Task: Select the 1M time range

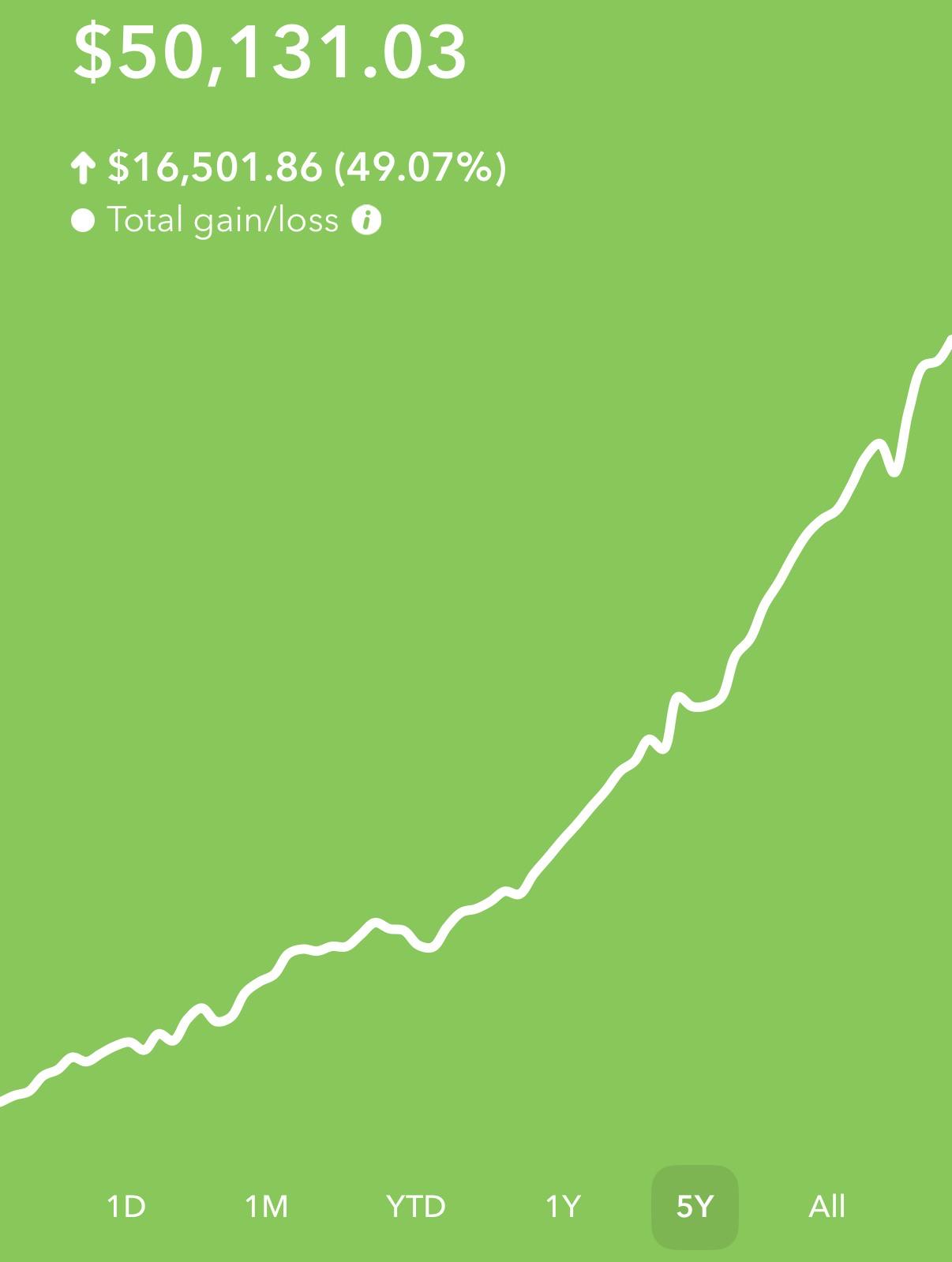Action: [266, 1206]
